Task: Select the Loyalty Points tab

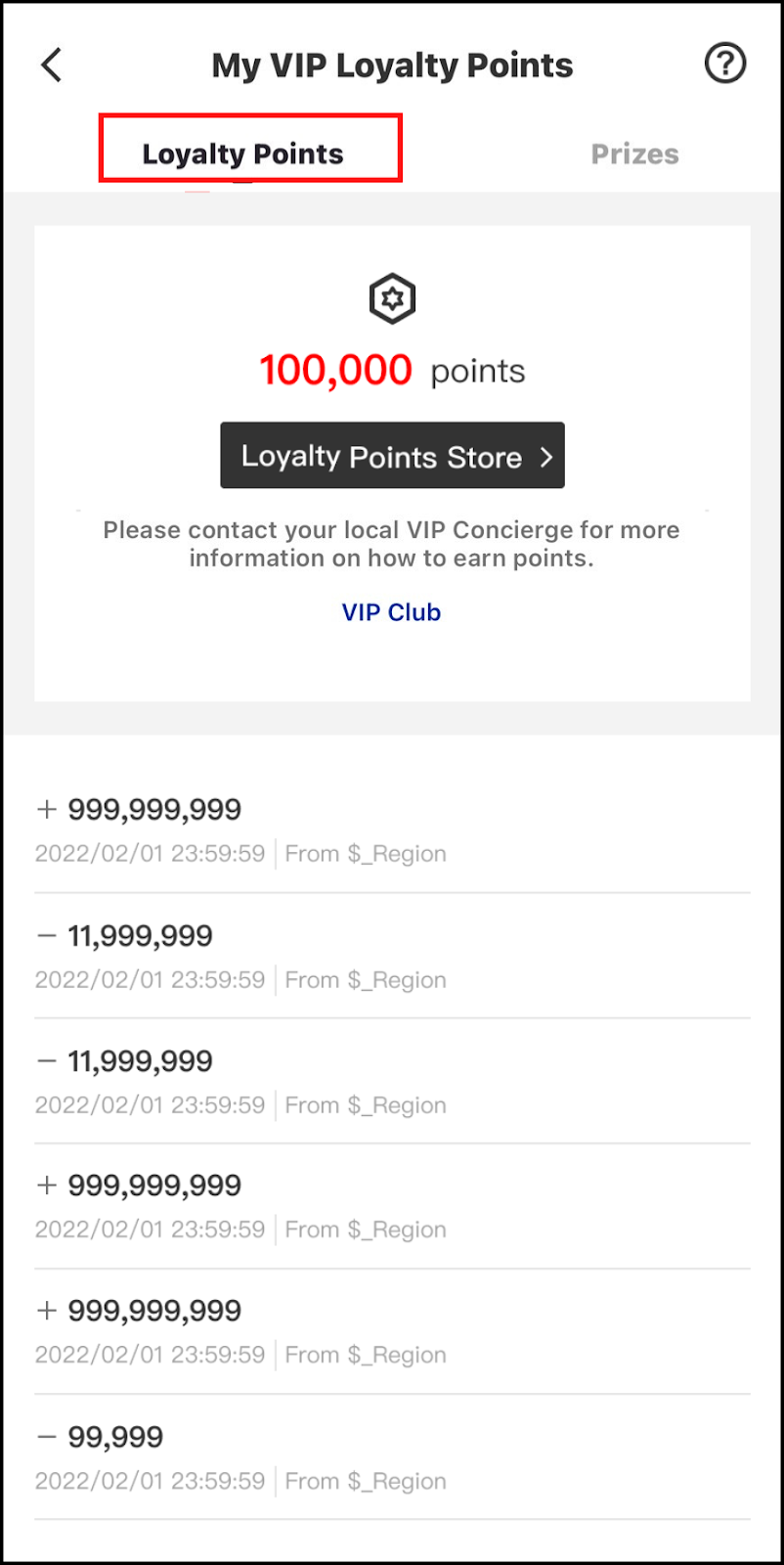Action: 243,154
